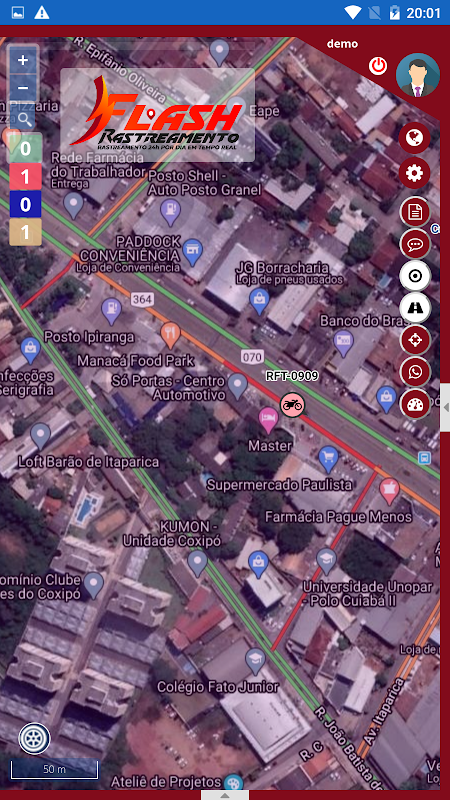450x800 pixels.
Task: Open the chat messages button
Action: [x=415, y=244]
